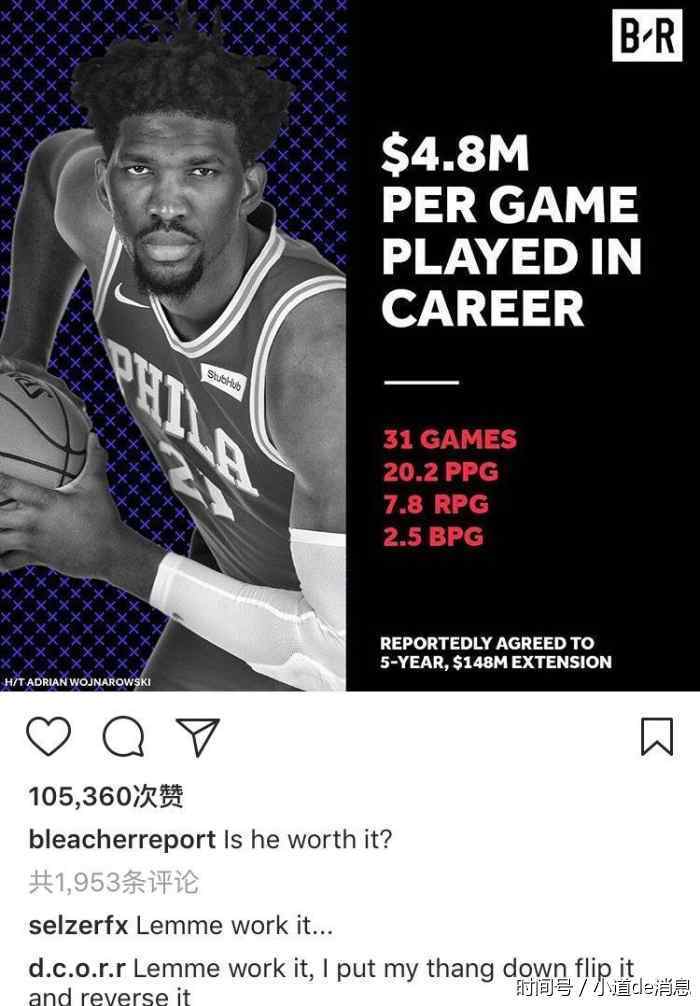Like the bleacherreport post
Screen dimensions: 700x1006
pos(48,737)
